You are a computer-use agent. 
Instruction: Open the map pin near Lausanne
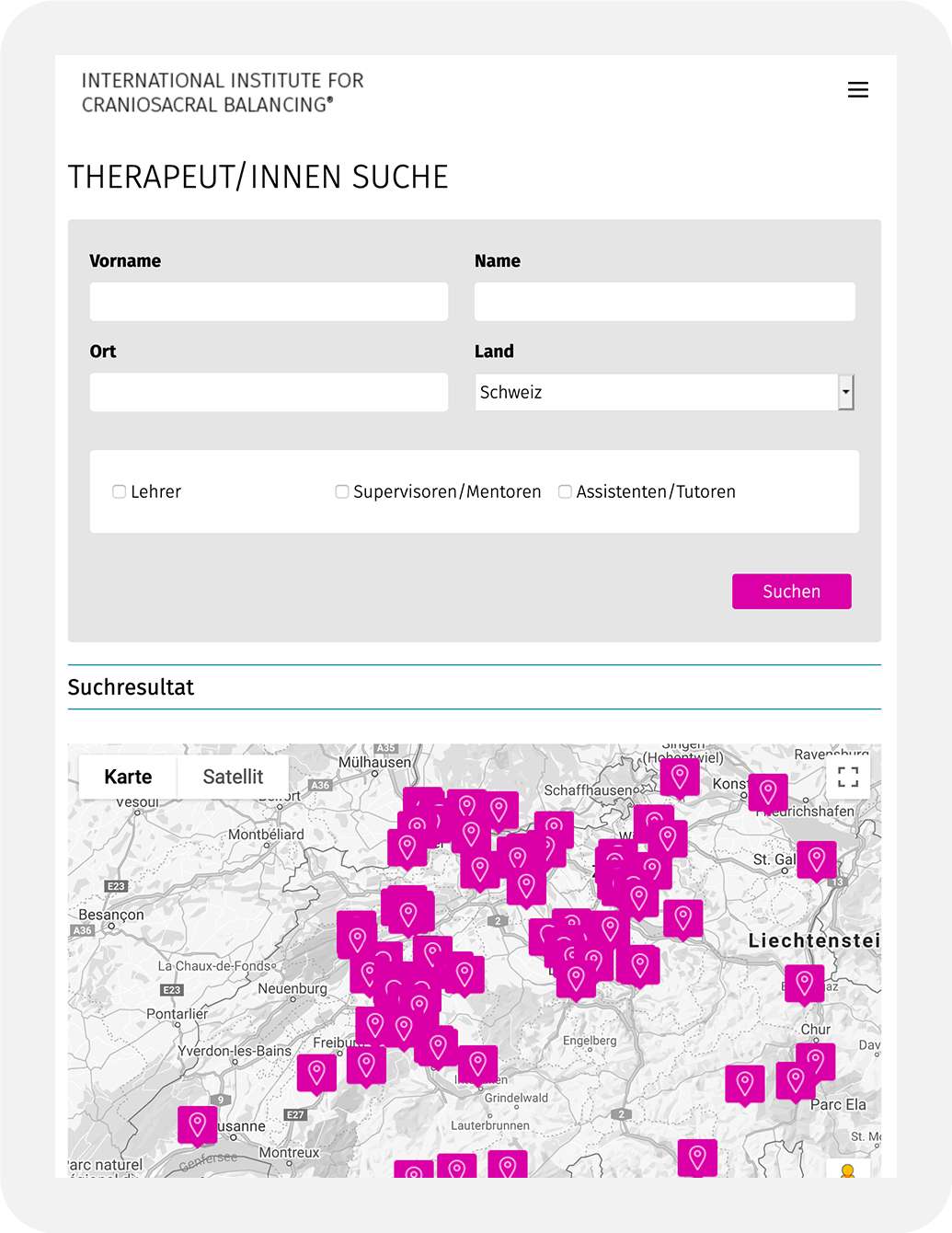click(197, 1124)
